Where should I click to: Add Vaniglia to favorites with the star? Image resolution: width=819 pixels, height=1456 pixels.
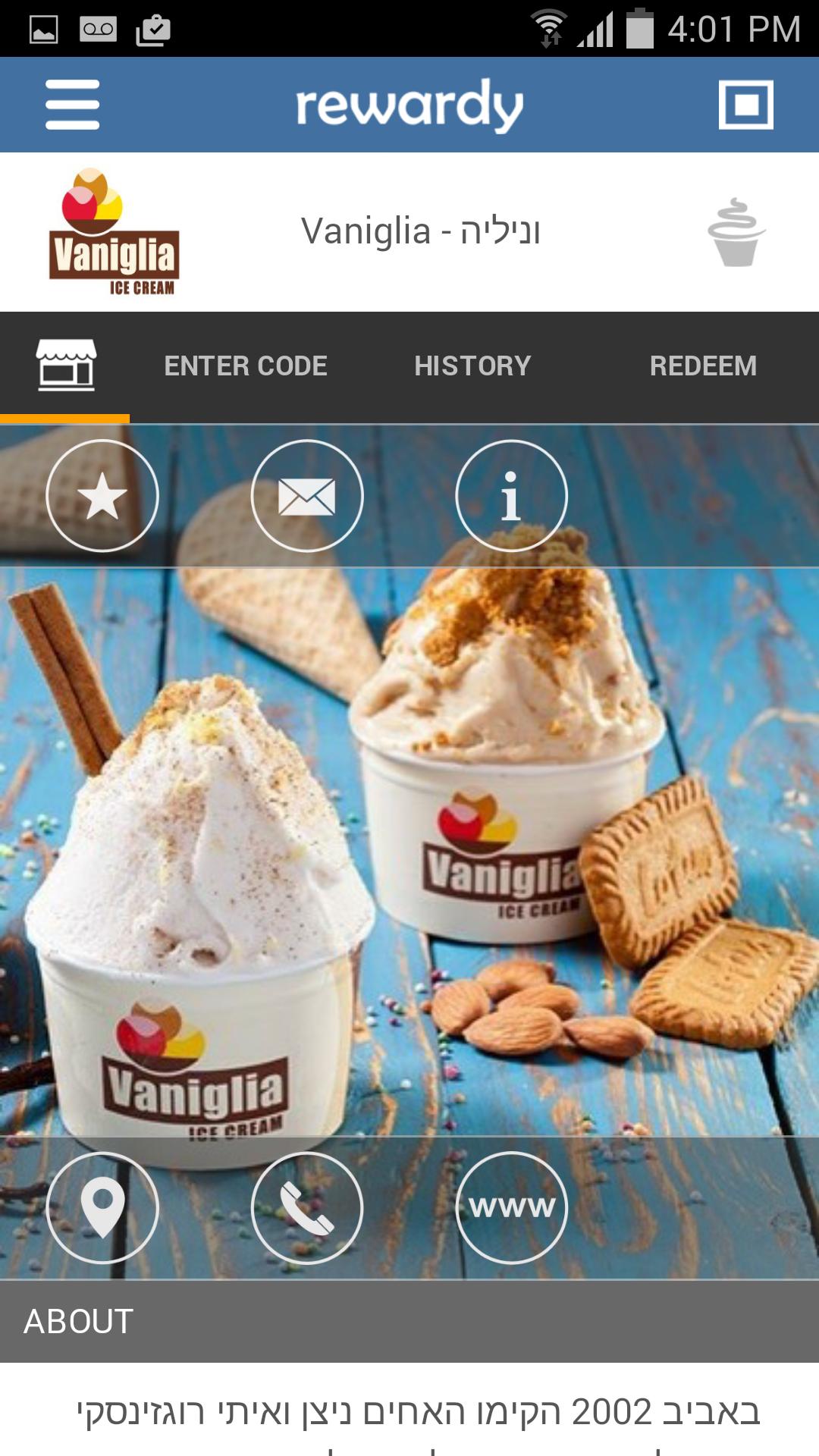(102, 496)
